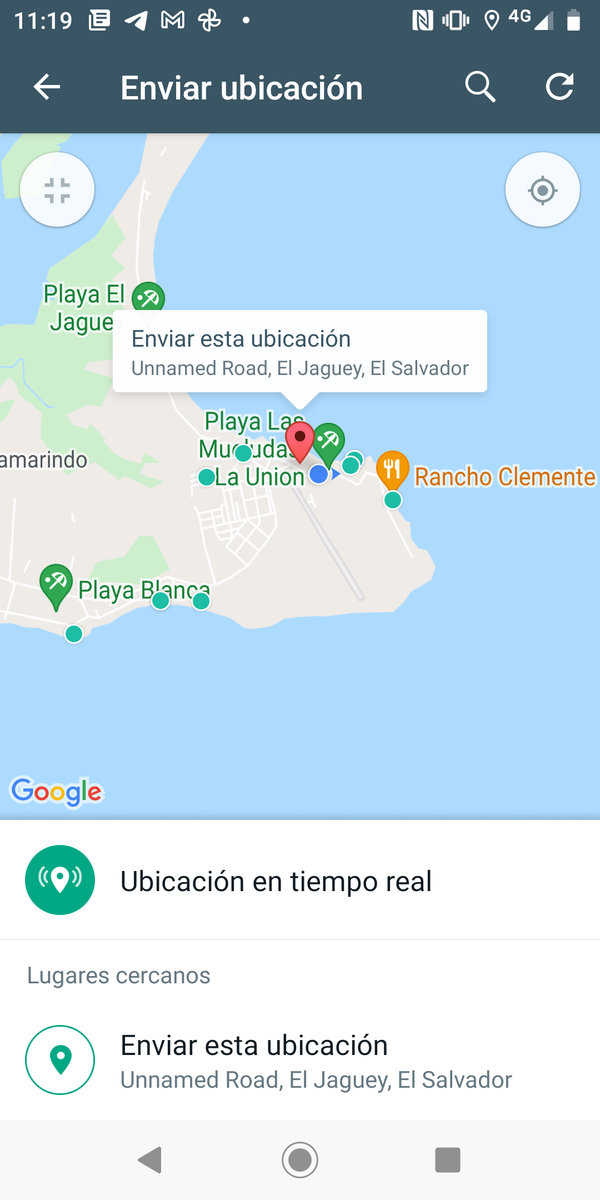Center map on my location
600x1200 pixels.
[x=542, y=190]
